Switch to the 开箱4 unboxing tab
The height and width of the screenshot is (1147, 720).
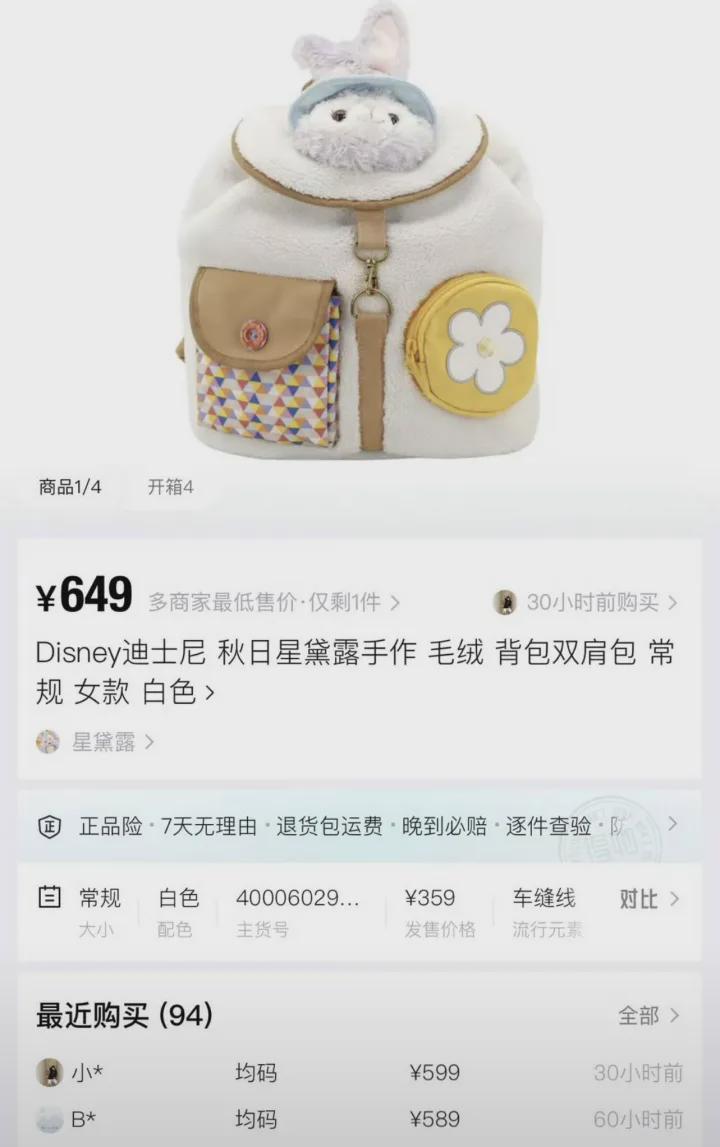tap(171, 487)
